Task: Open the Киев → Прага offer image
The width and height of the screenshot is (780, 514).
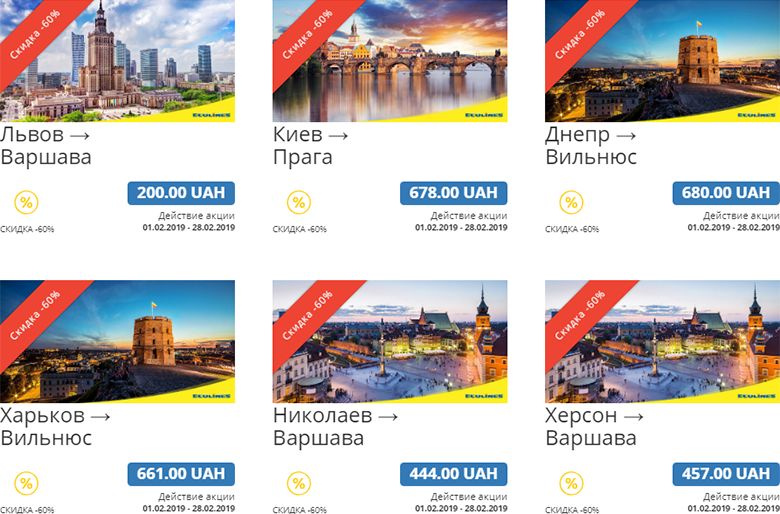Action: click(x=390, y=60)
